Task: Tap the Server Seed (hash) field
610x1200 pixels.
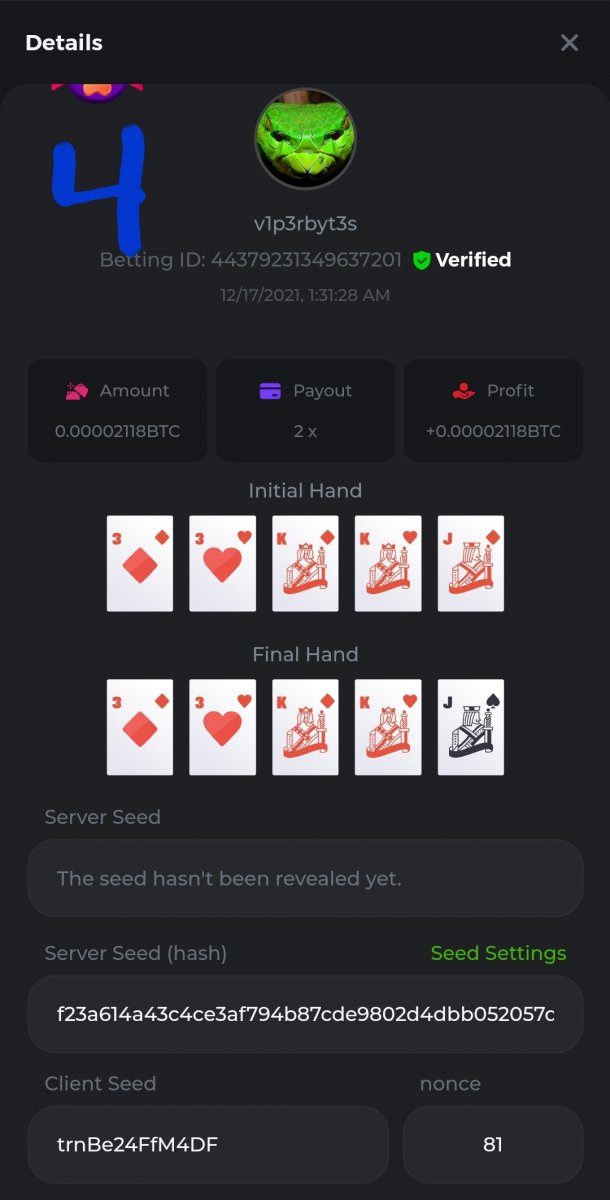Action: (x=305, y=1014)
